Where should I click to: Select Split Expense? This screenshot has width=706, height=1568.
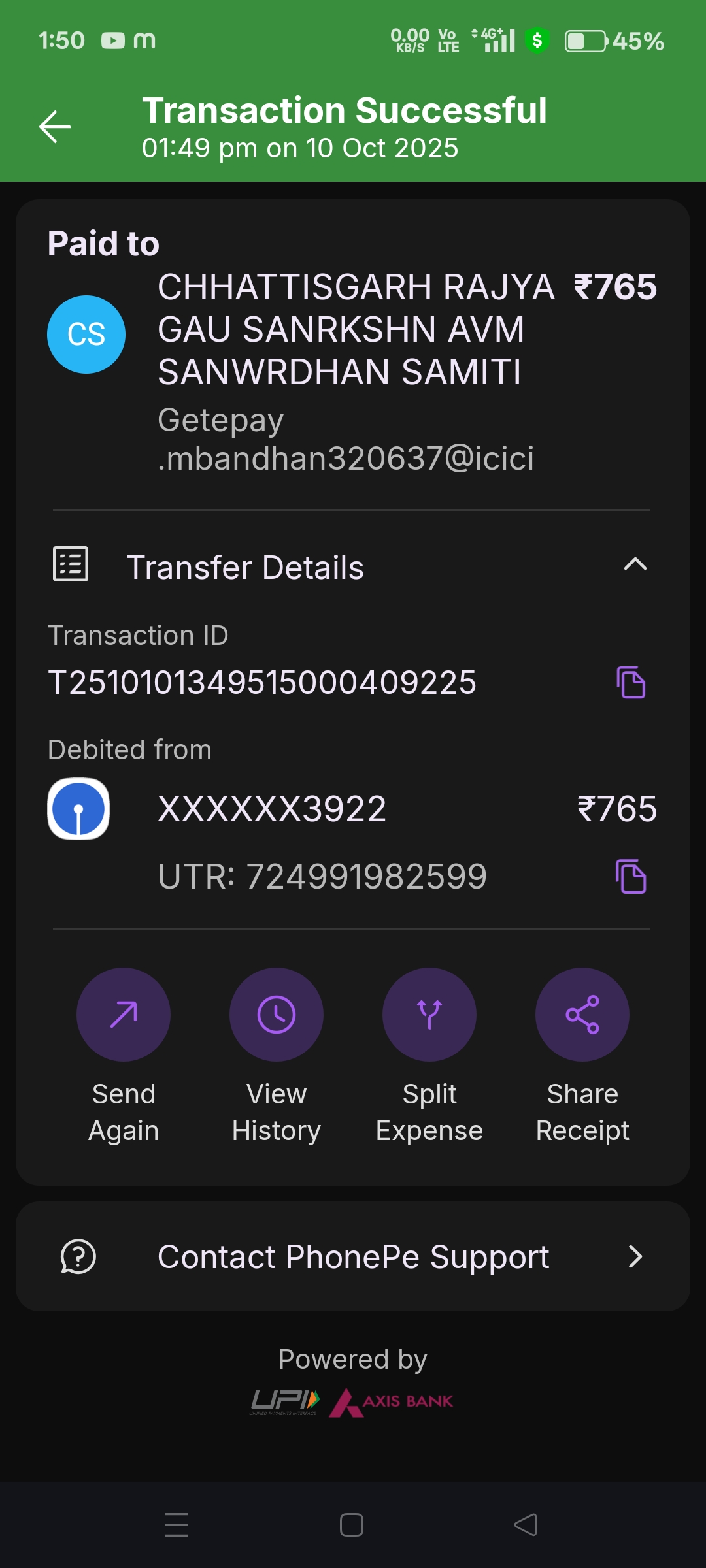(429, 1015)
